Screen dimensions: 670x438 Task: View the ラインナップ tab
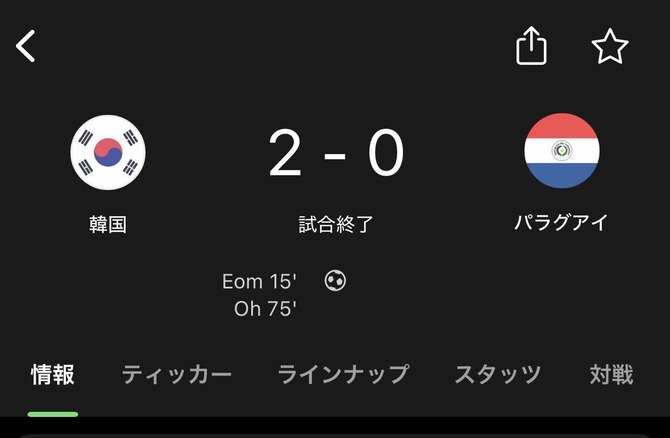click(x=343, y=375)
